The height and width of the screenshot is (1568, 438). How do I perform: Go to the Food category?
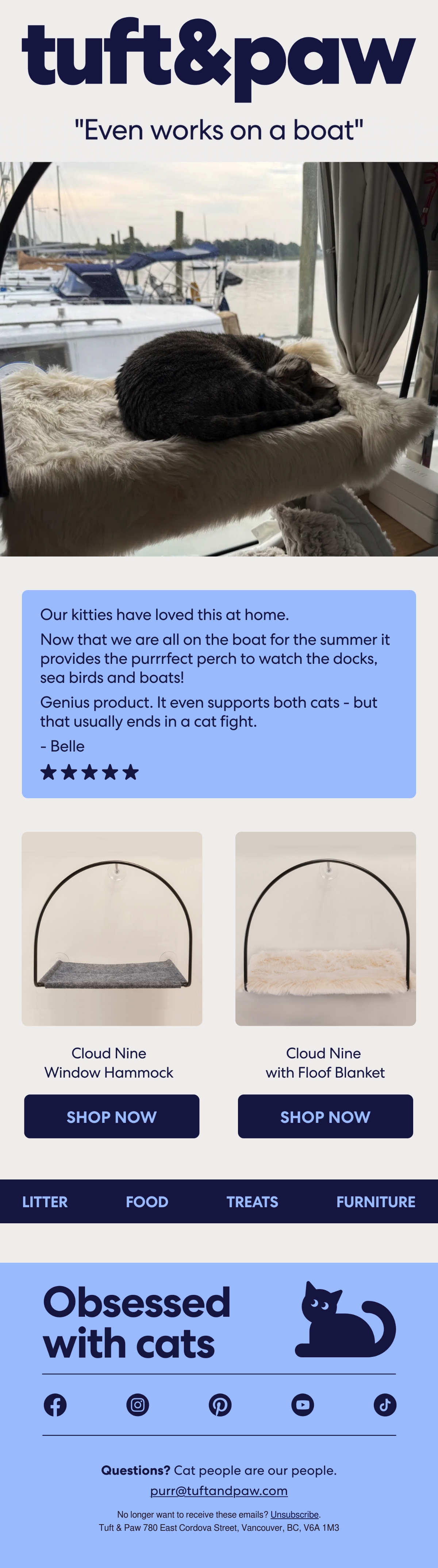(x=147, y=1202)
